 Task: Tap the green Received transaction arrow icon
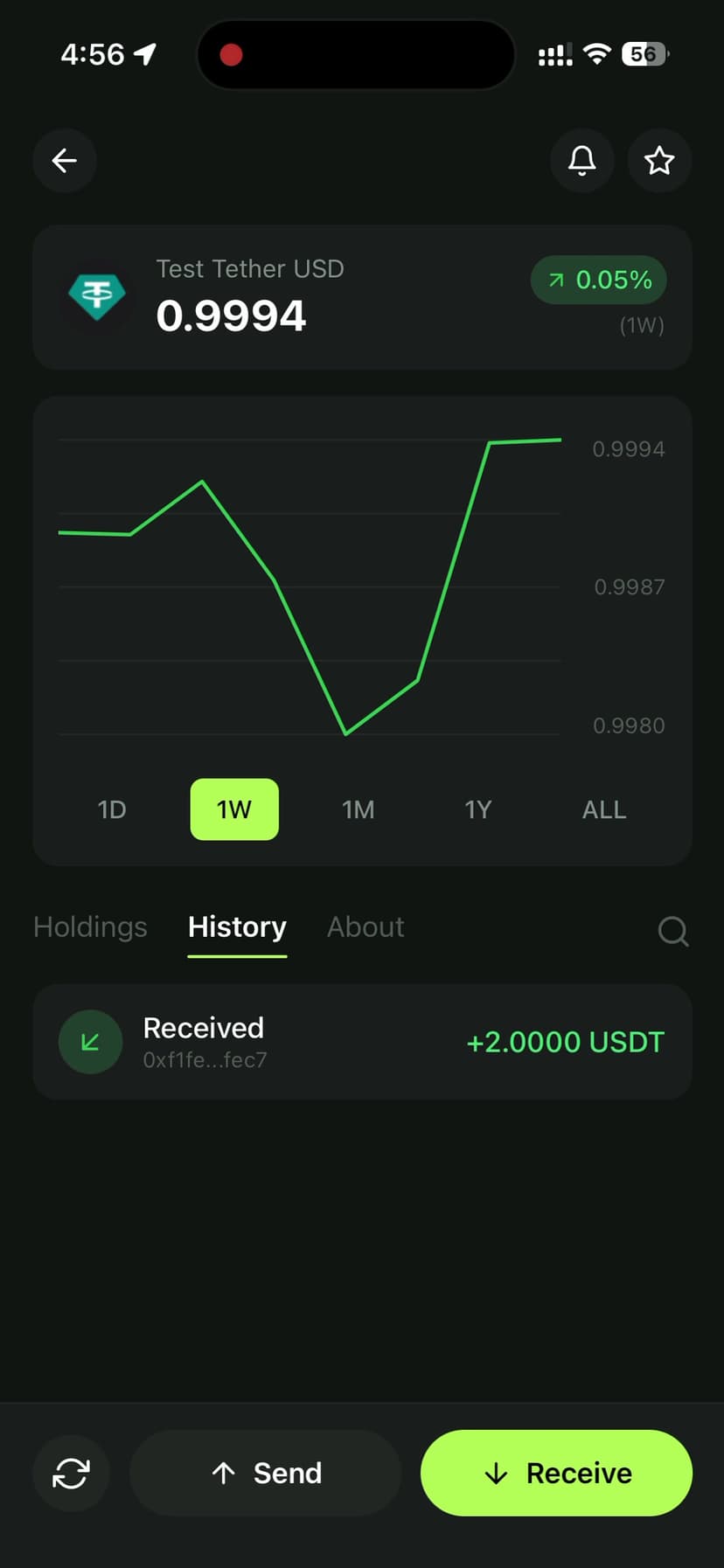(90, 1041)
